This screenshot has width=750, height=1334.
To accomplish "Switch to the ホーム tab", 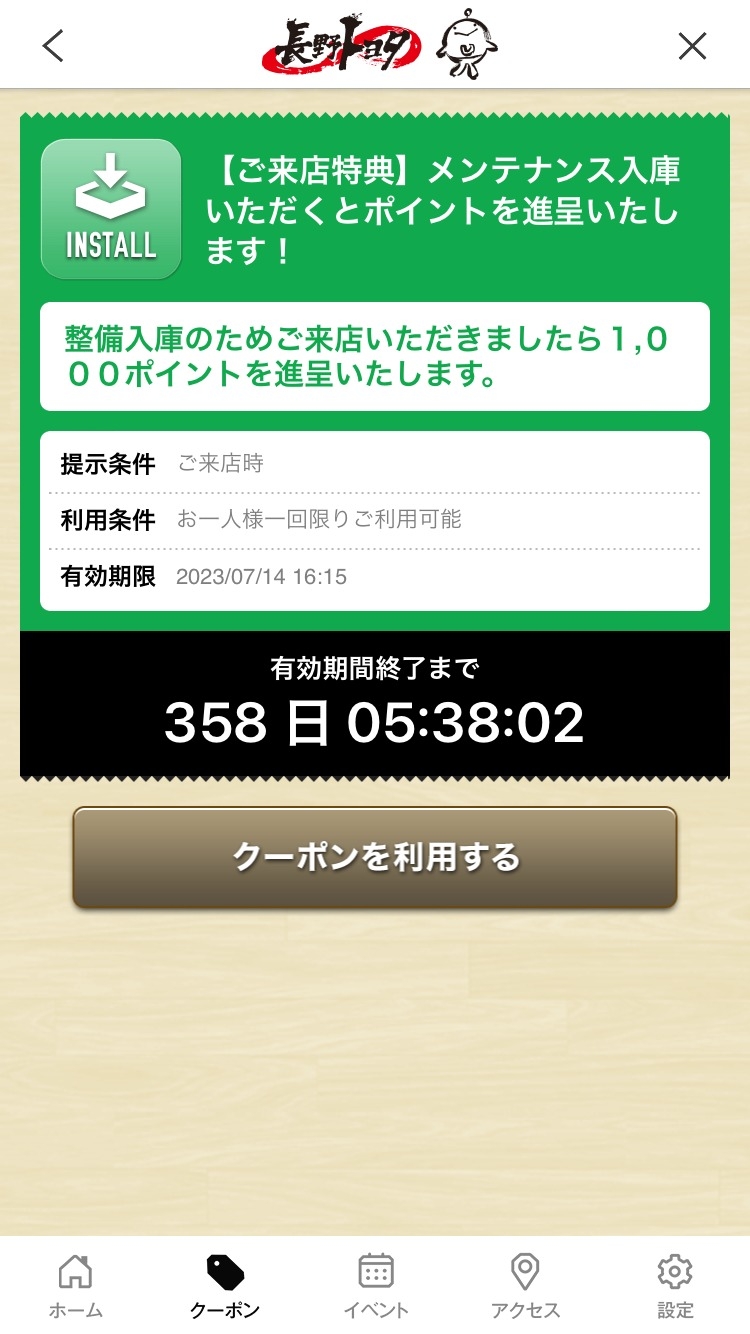I will [75, 1285].
